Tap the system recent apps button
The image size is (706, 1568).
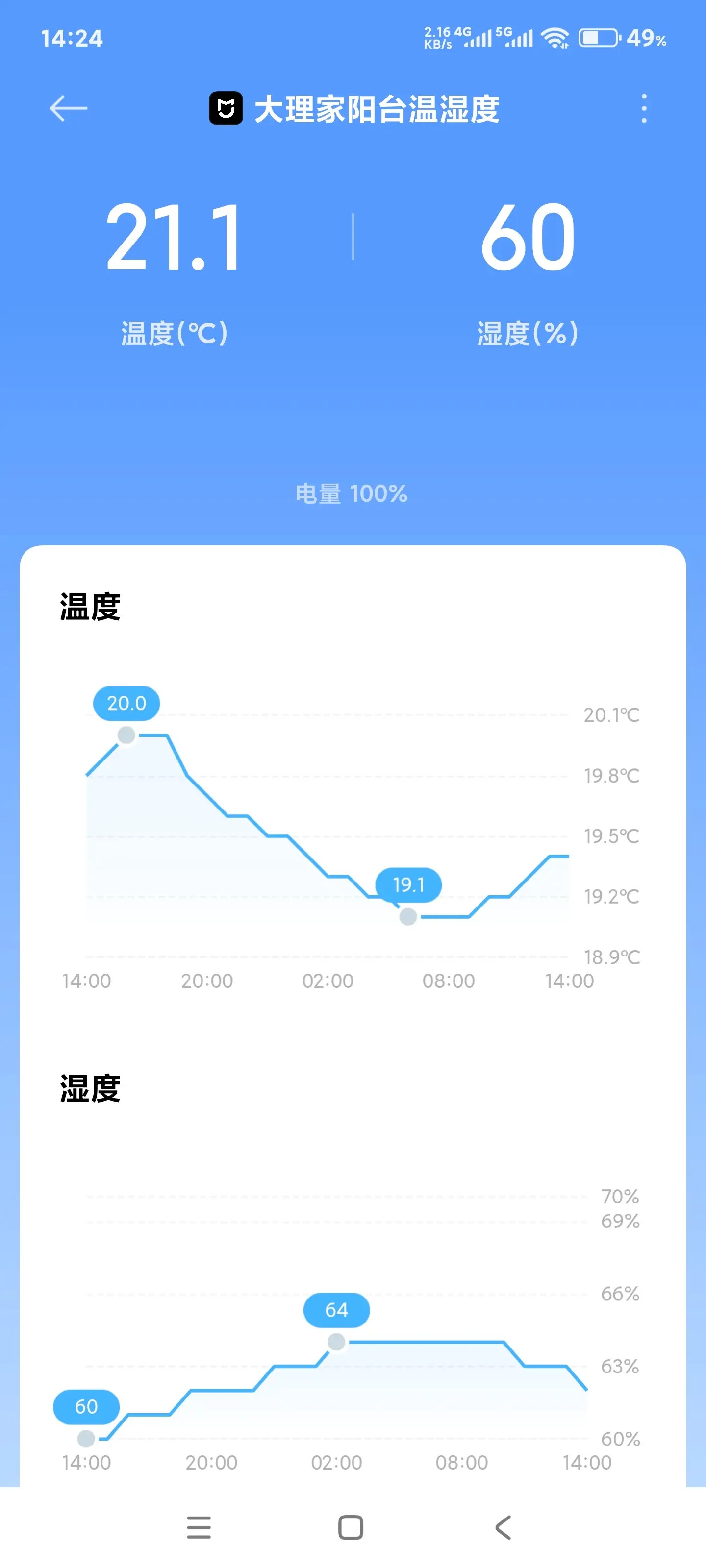(199, 1527)
